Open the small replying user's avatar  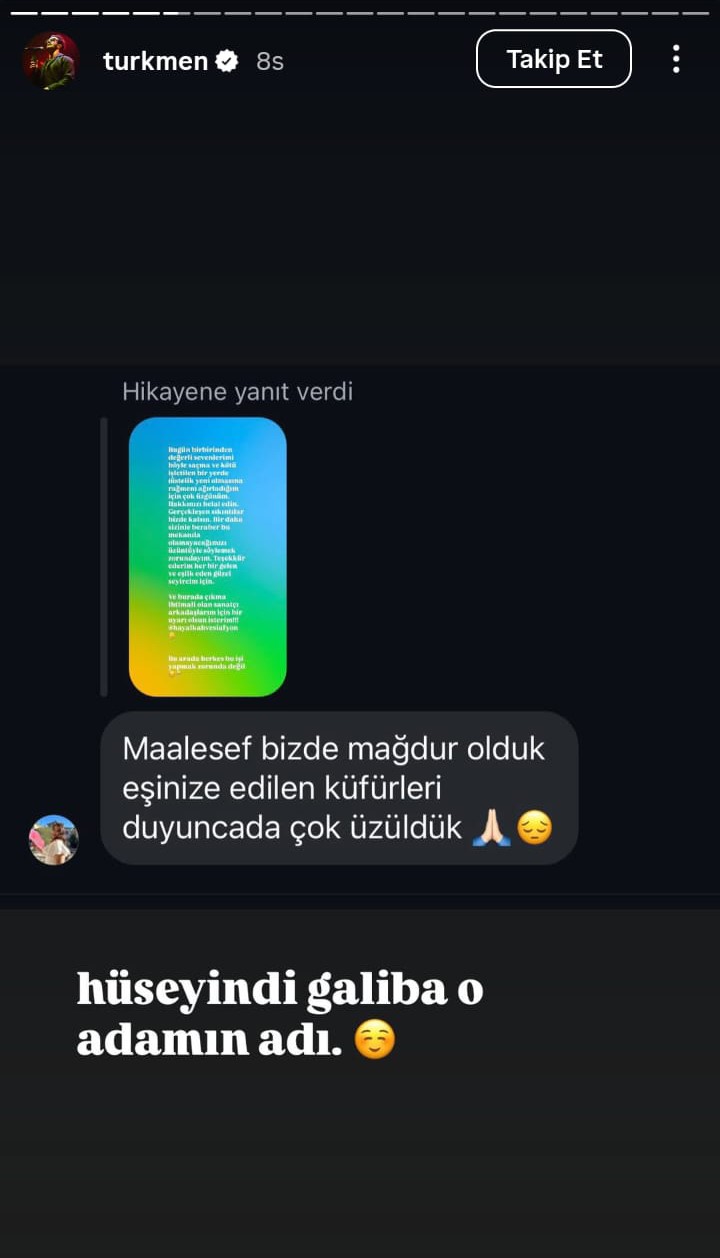pos(53,838)
